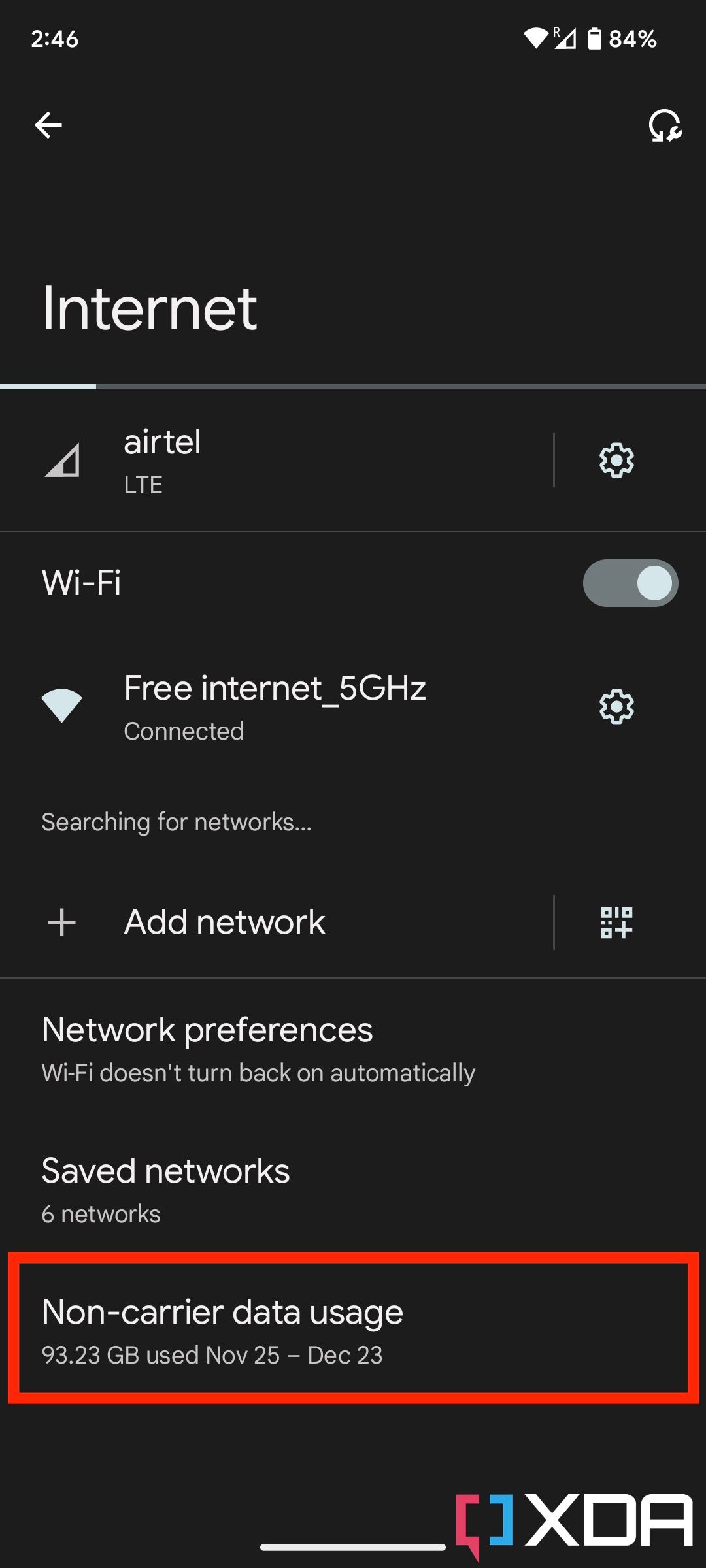Open settings for the airtel SIM
This screenshot has height=1568, width=706.
615,460
